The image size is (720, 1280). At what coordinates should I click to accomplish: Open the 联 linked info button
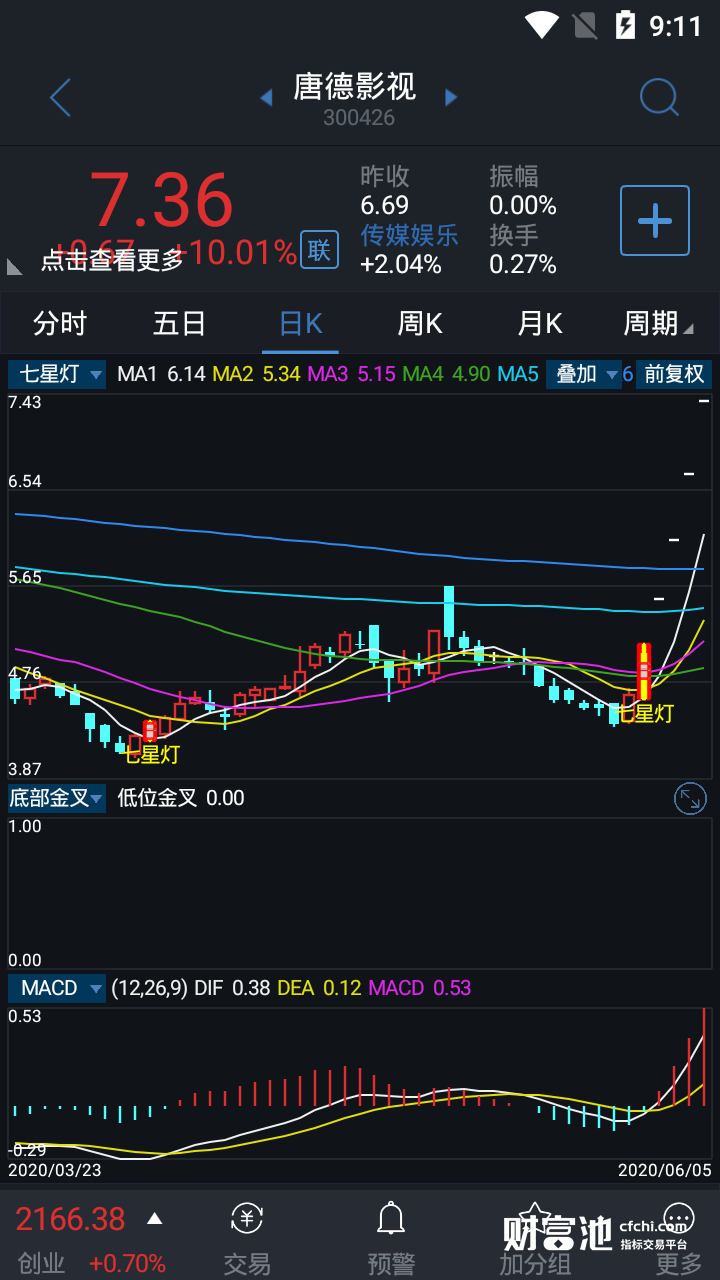[x=319, y=250]
